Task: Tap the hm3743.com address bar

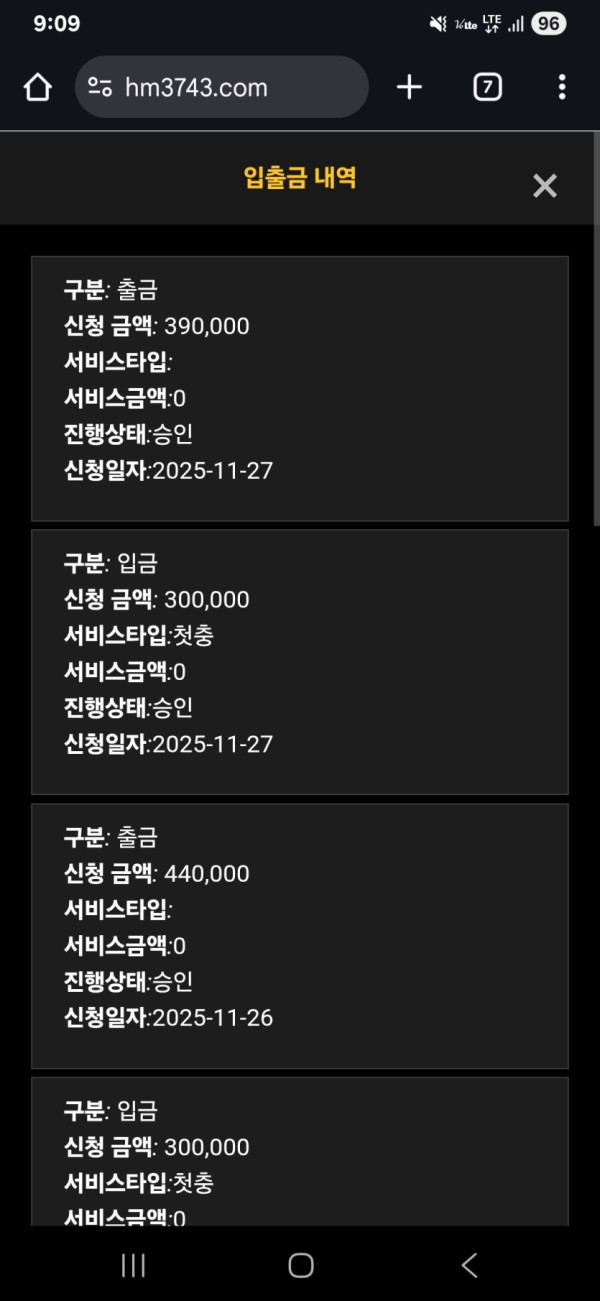Action: click(x=222, y=88)
